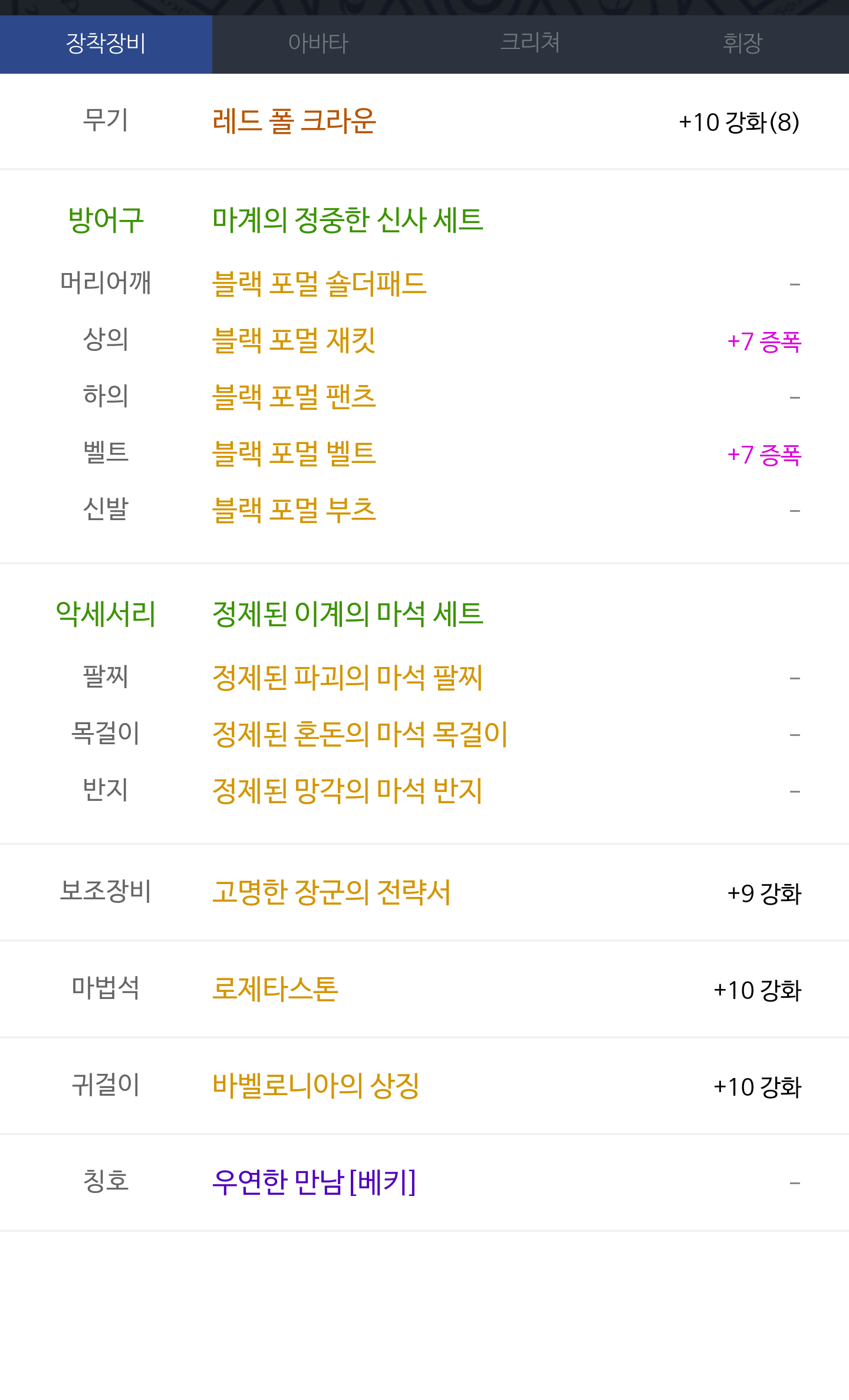The width and height of the screenshot is (849, 1400).
Task: Open 고명한 장군의 전략서 item
Action: (x=331, y=892)
